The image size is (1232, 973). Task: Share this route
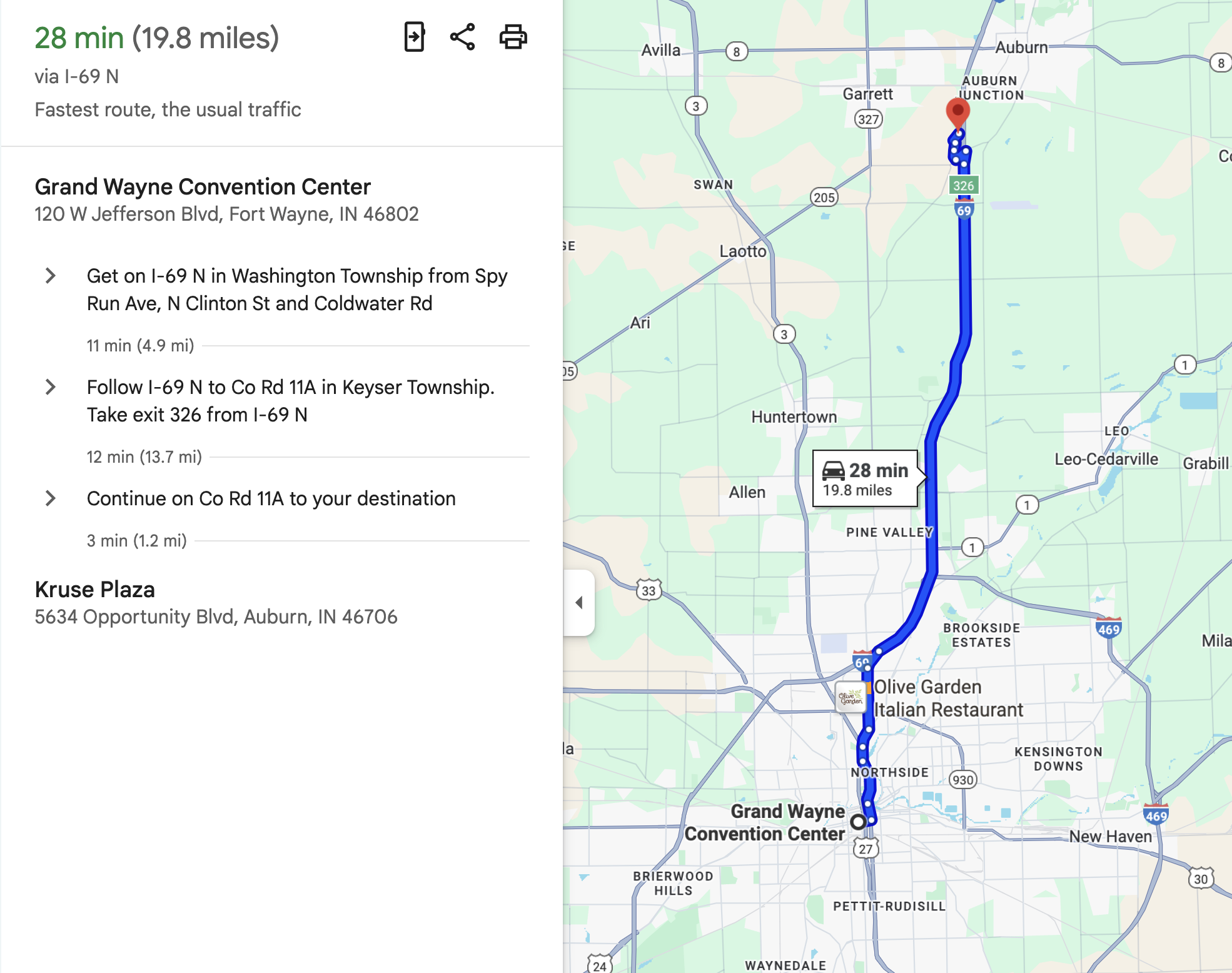point(463,37)
